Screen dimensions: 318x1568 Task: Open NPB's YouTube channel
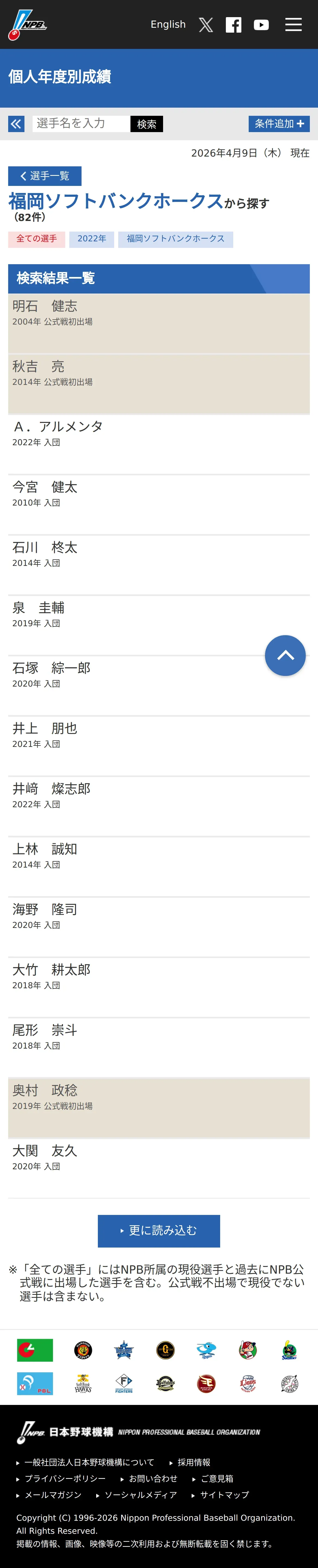point(261,24)
